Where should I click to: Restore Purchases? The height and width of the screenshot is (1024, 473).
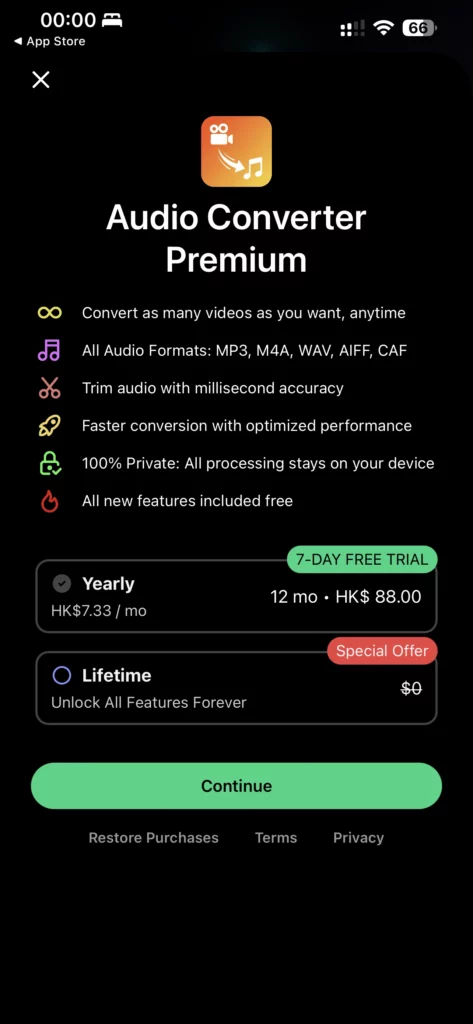pos(154,838)
